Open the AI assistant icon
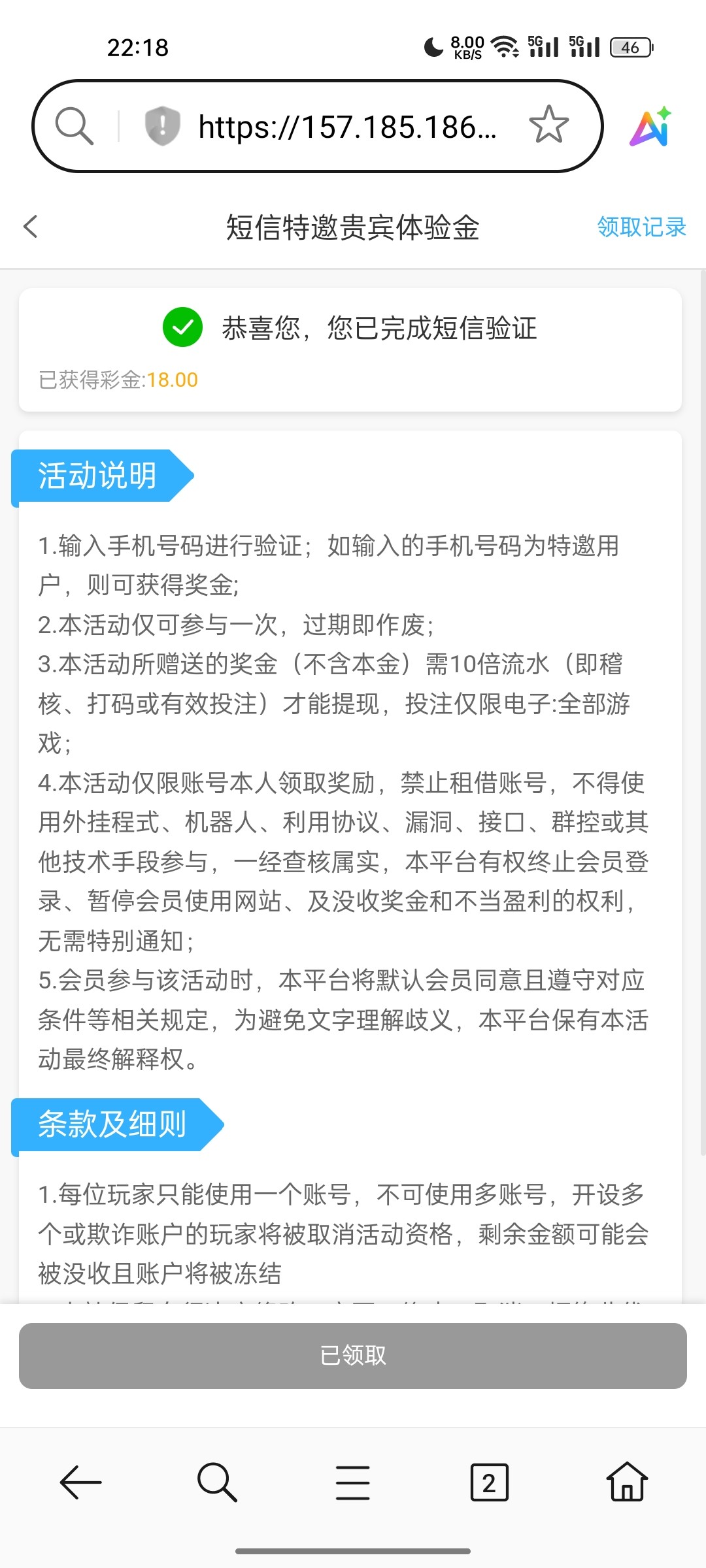 (x=650, y=127)
